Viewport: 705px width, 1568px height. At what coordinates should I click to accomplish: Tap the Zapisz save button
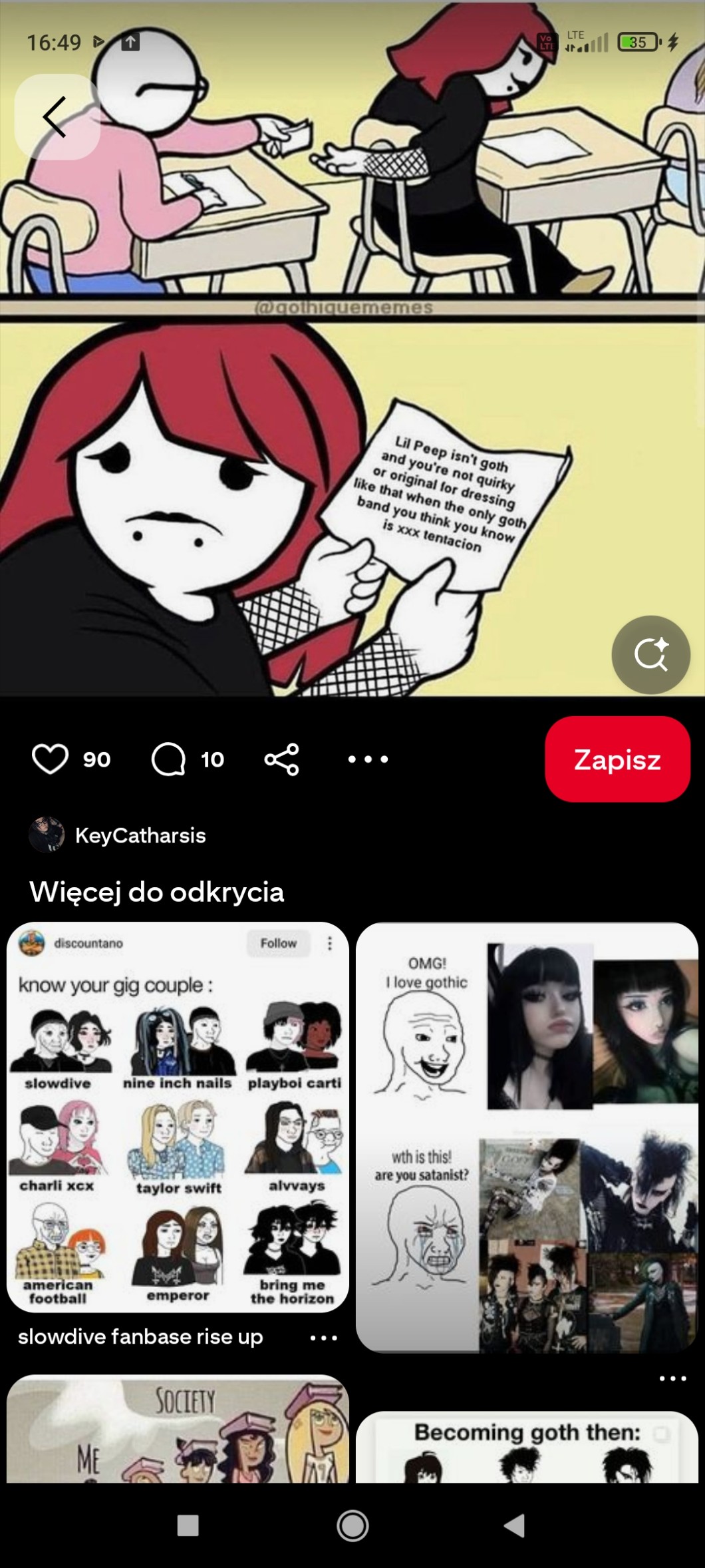[617, 759]
